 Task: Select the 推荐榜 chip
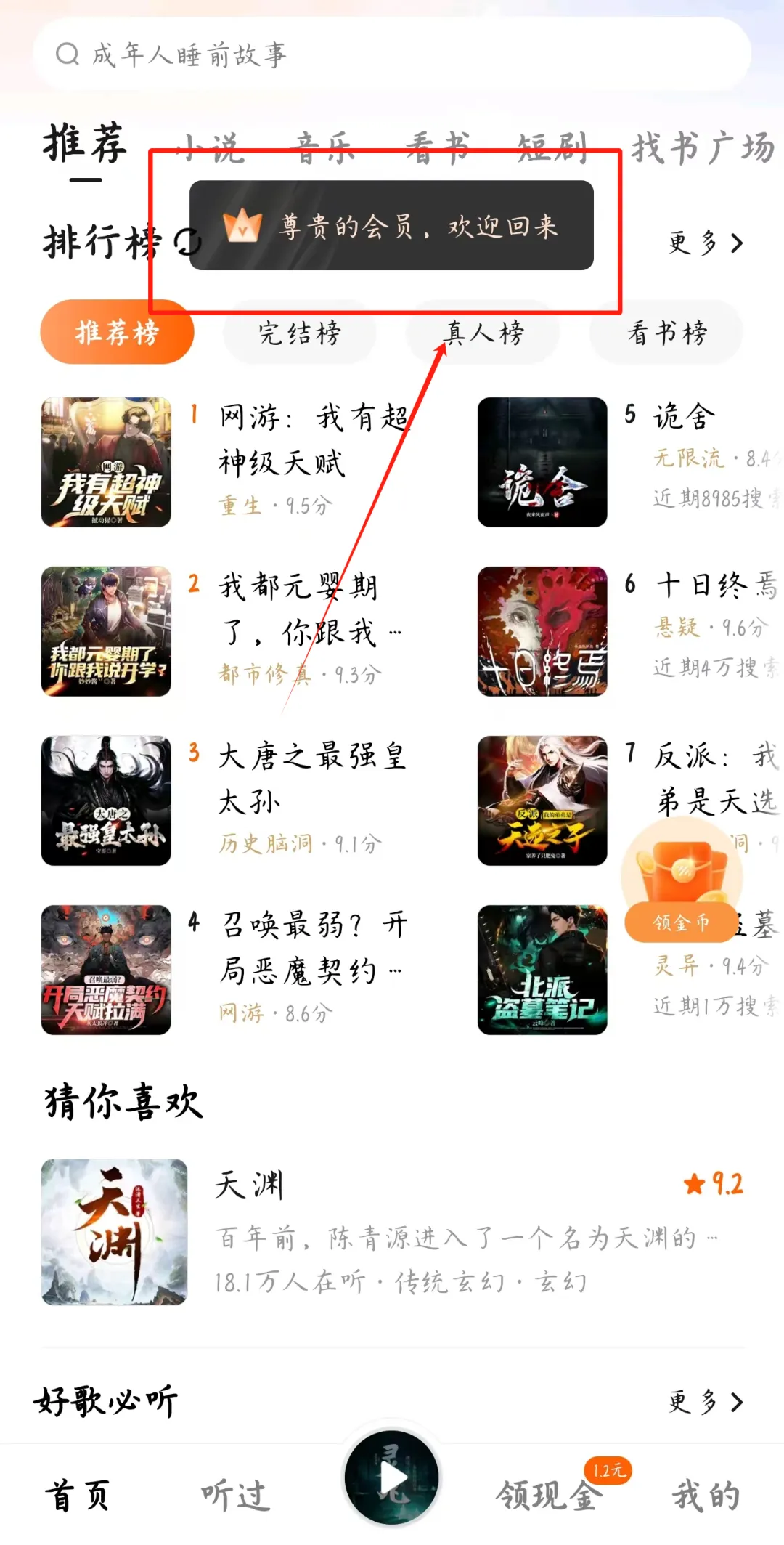click(x=117, y=333)
